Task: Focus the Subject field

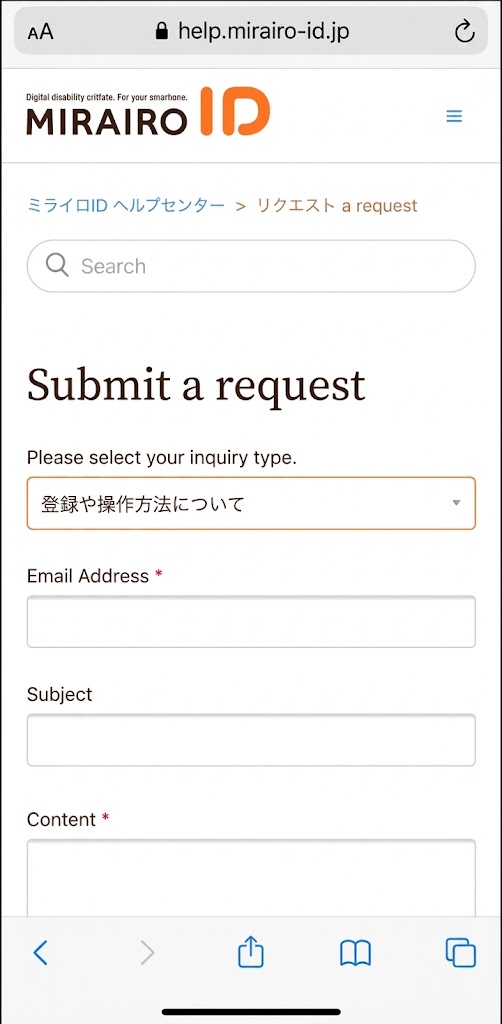Action: 251,740
